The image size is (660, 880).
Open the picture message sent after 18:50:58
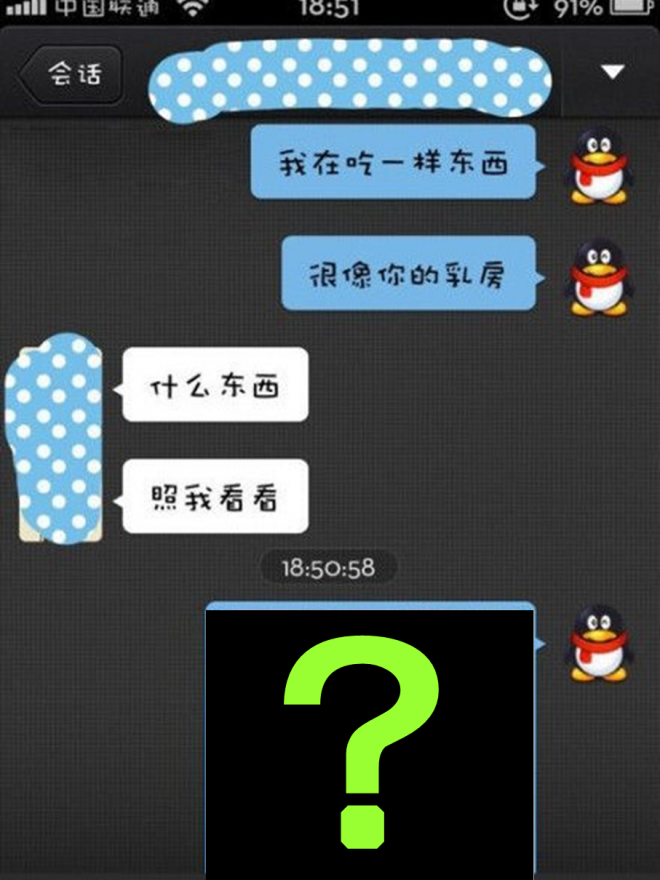(370, 740)
